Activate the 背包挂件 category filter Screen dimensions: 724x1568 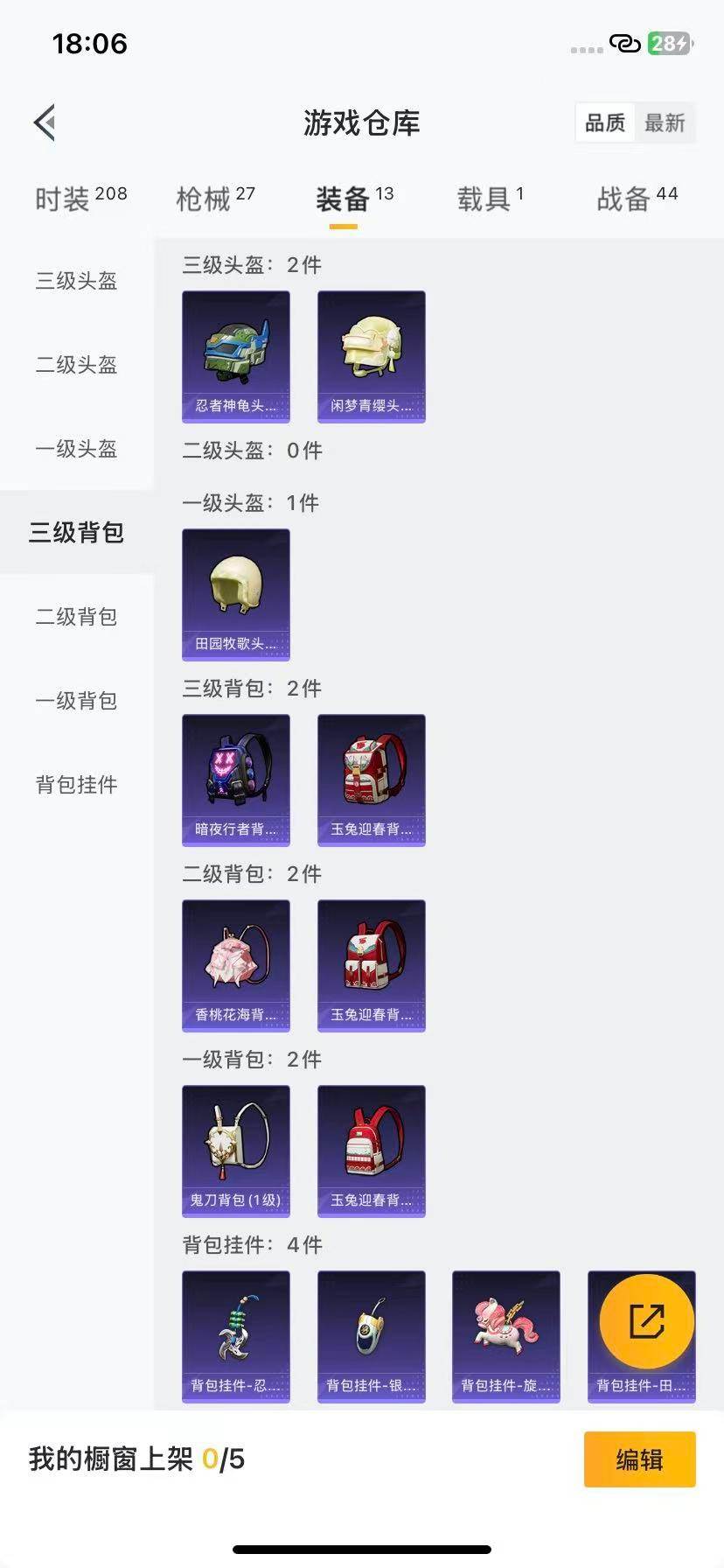pyautogui.click(x=76, y=785)
